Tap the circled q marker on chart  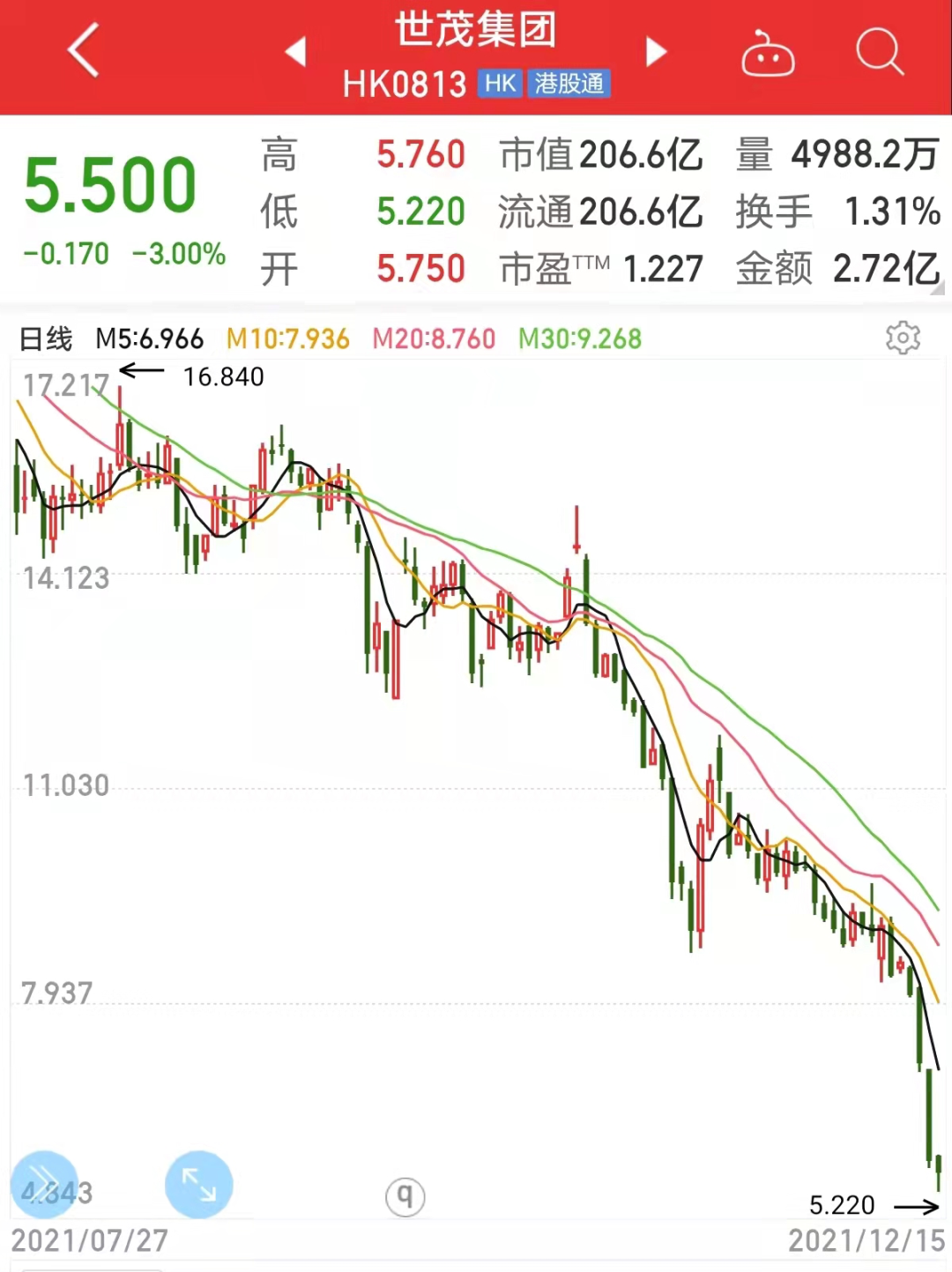[405, 1196]
